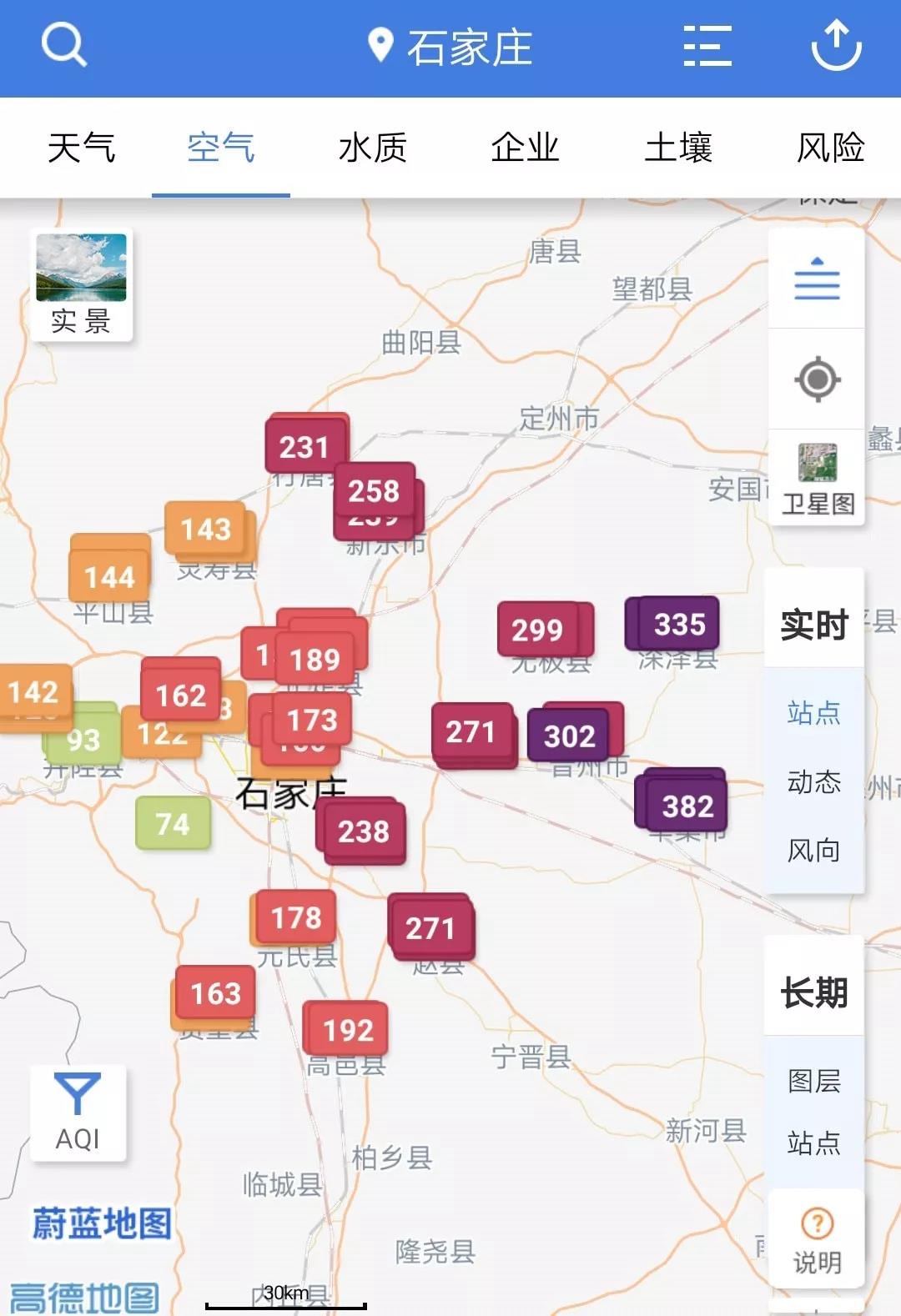Select 图层 under 长期
Image resolution: width=901 pixels, height=1316 pixels.
coord(813,1081)
